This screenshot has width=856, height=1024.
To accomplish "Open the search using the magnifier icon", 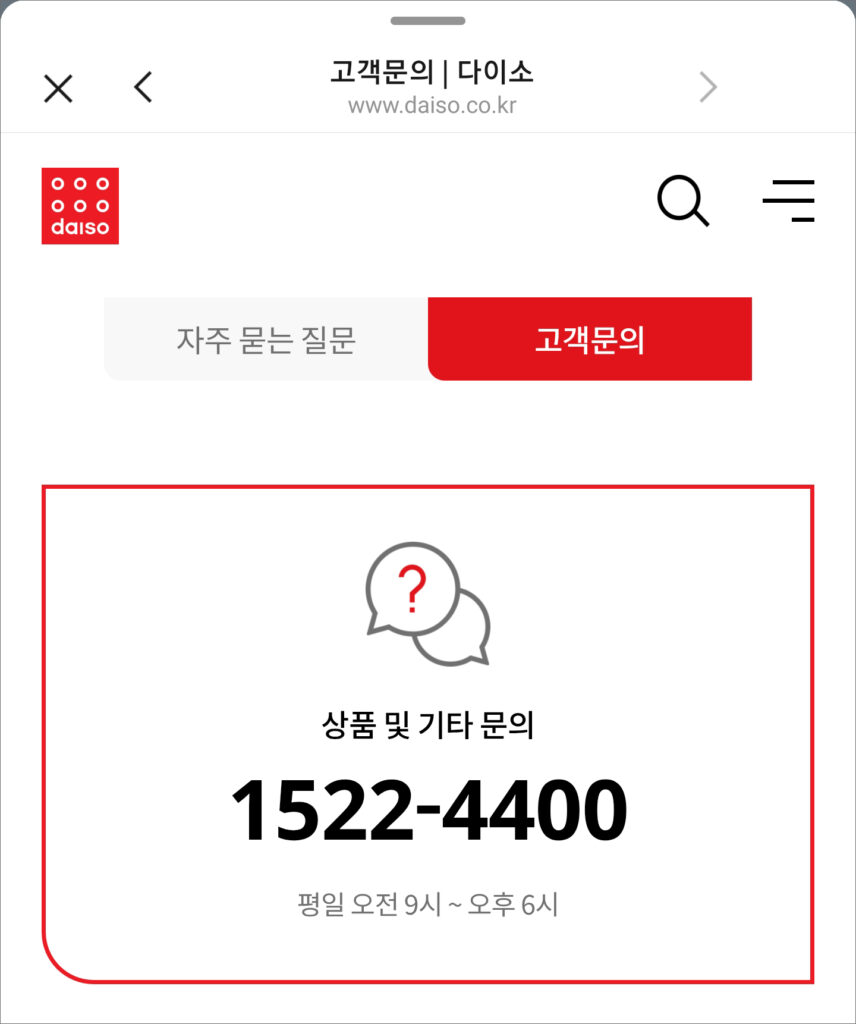I will pos(683,202).
